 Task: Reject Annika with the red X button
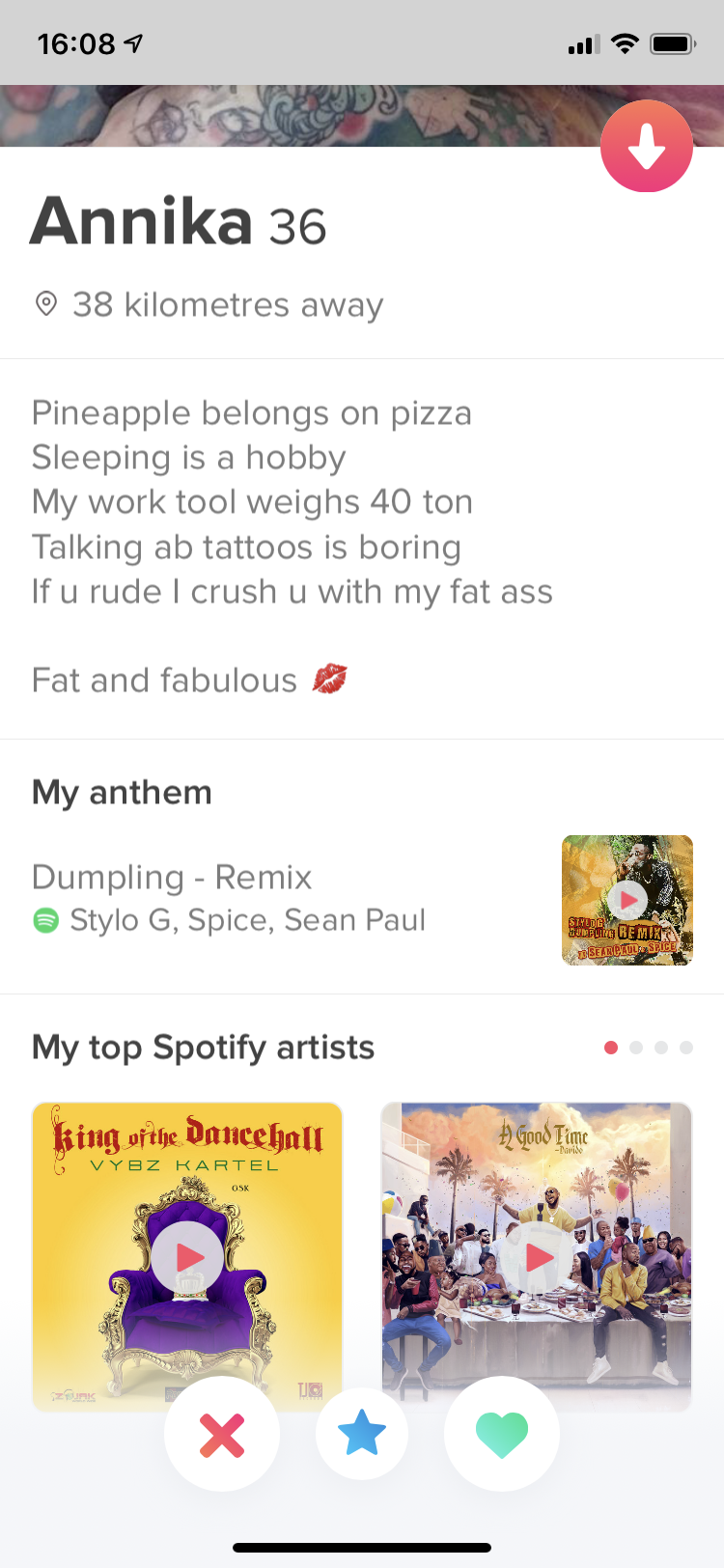(x=222, y=1434)
